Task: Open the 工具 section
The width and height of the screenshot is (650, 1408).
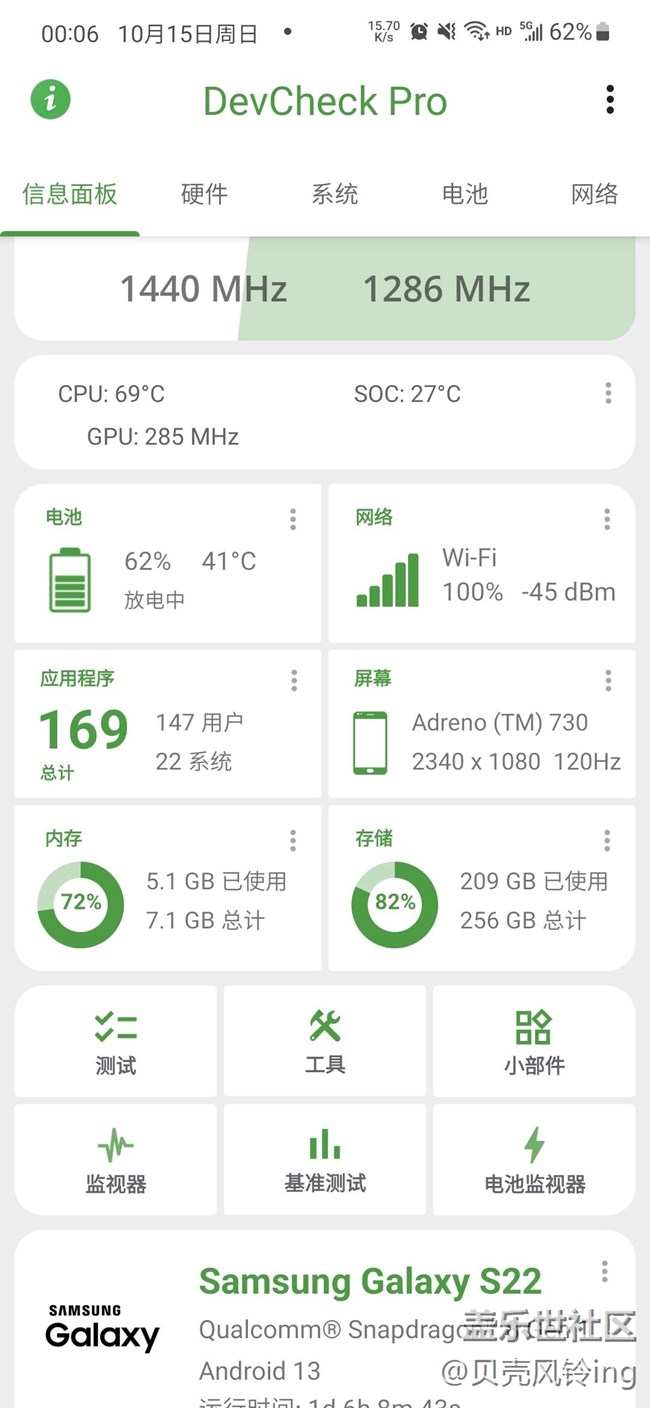Action: click(325, 1041)
